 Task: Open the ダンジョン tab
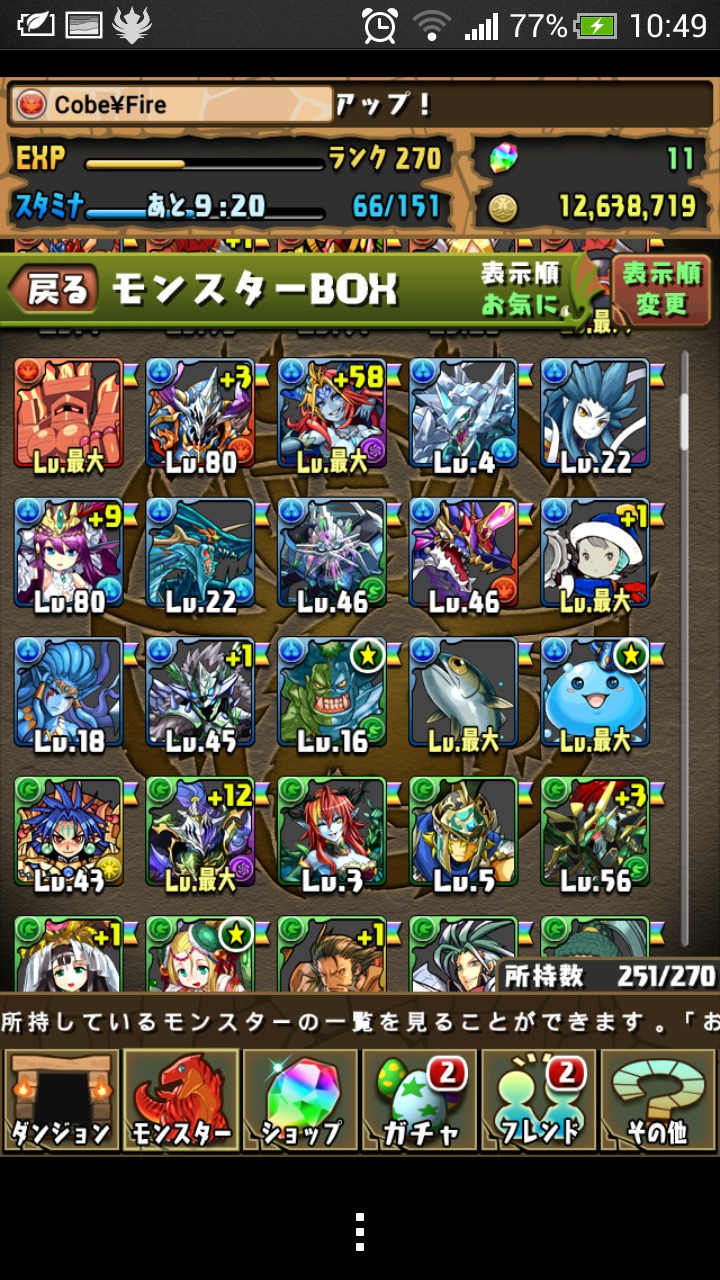[61, 1100]
